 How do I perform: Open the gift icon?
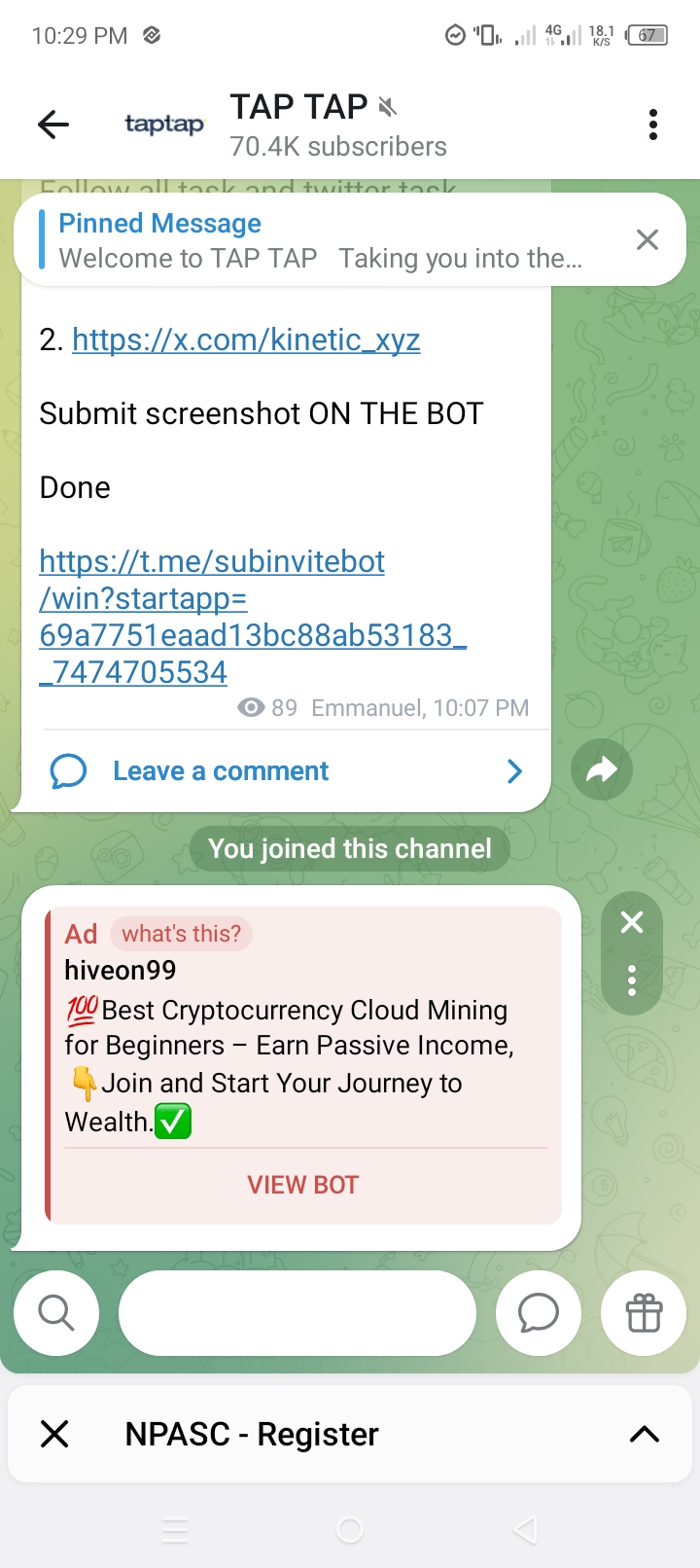point(644,1313)
